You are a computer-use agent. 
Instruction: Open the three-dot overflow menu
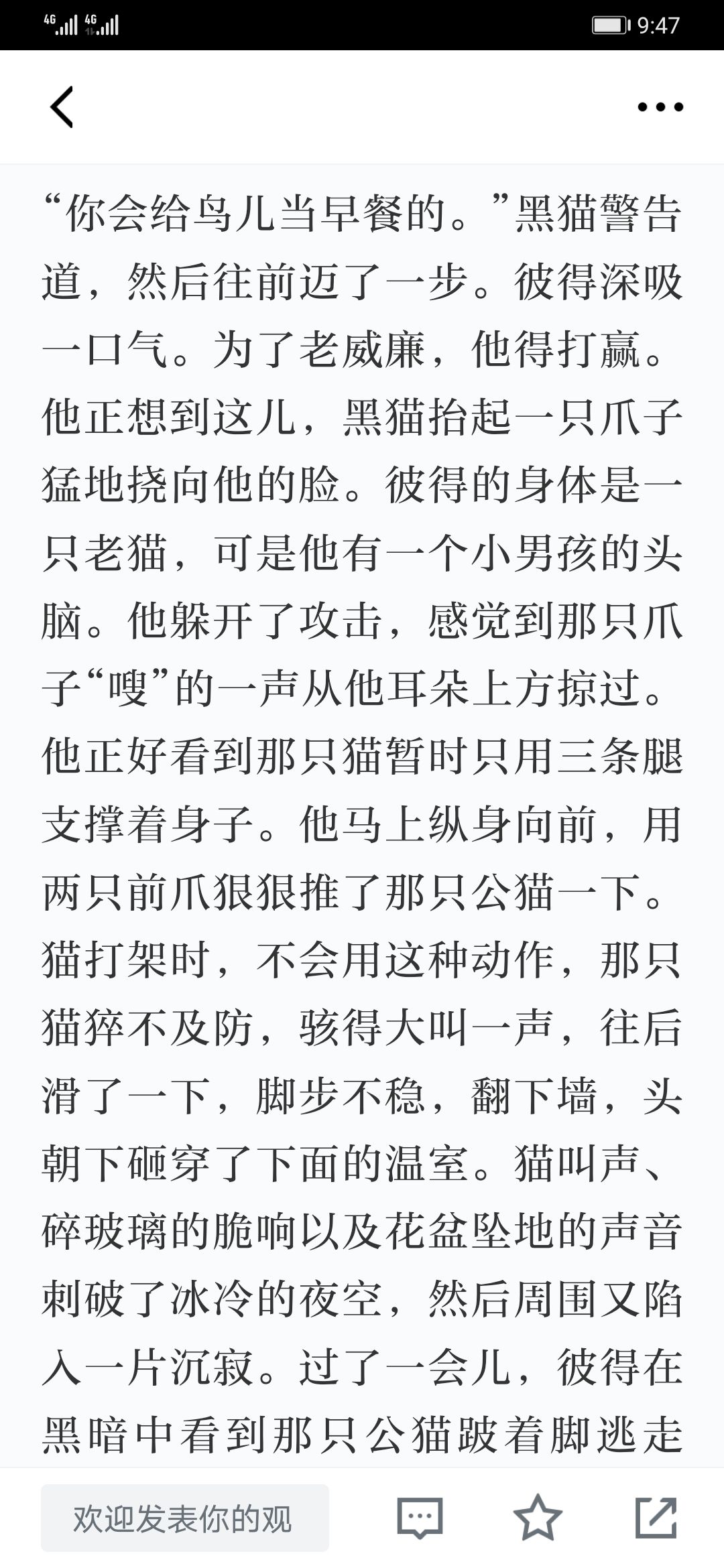660,107
